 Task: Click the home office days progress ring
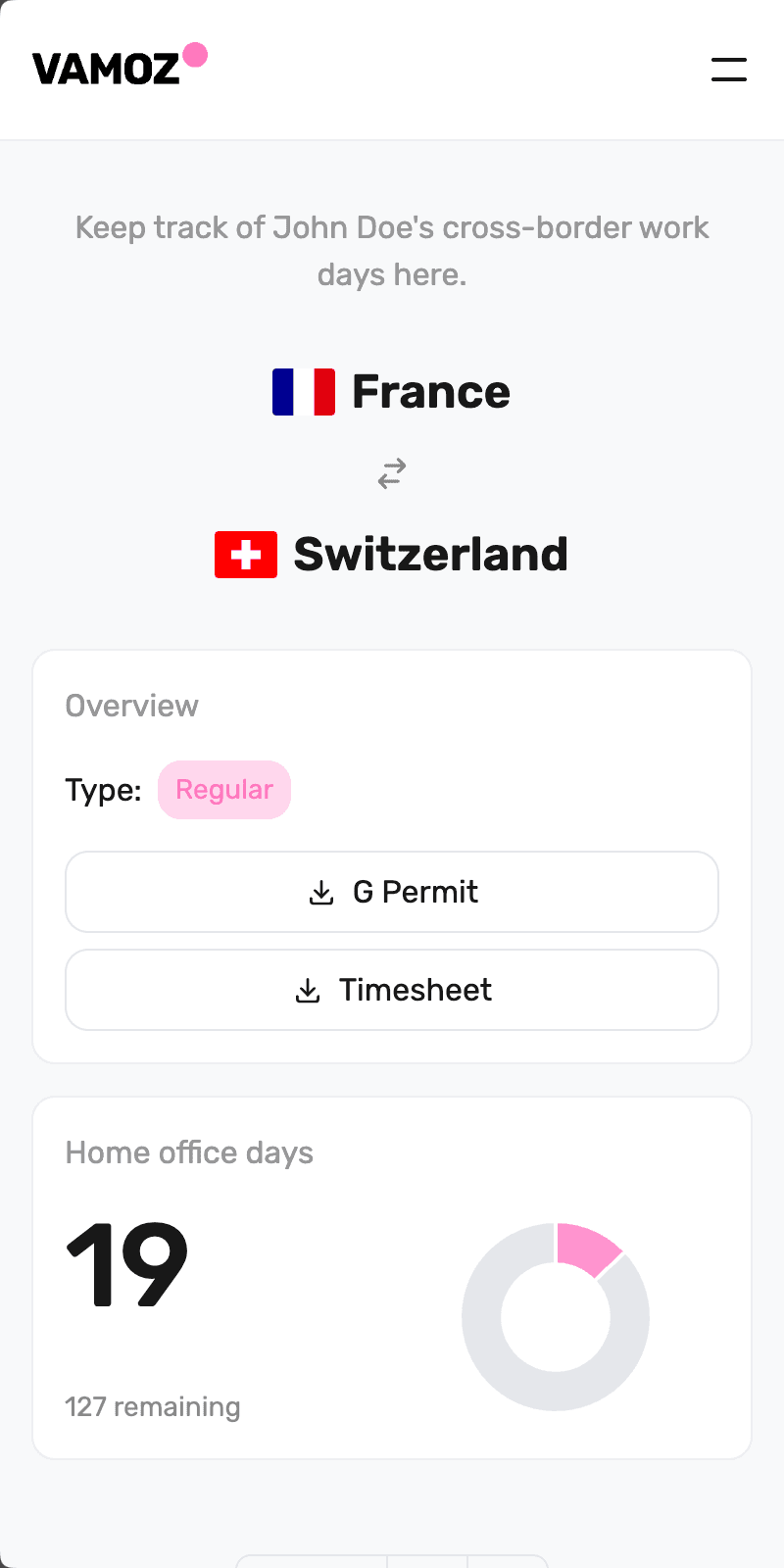coord(555,1317)
